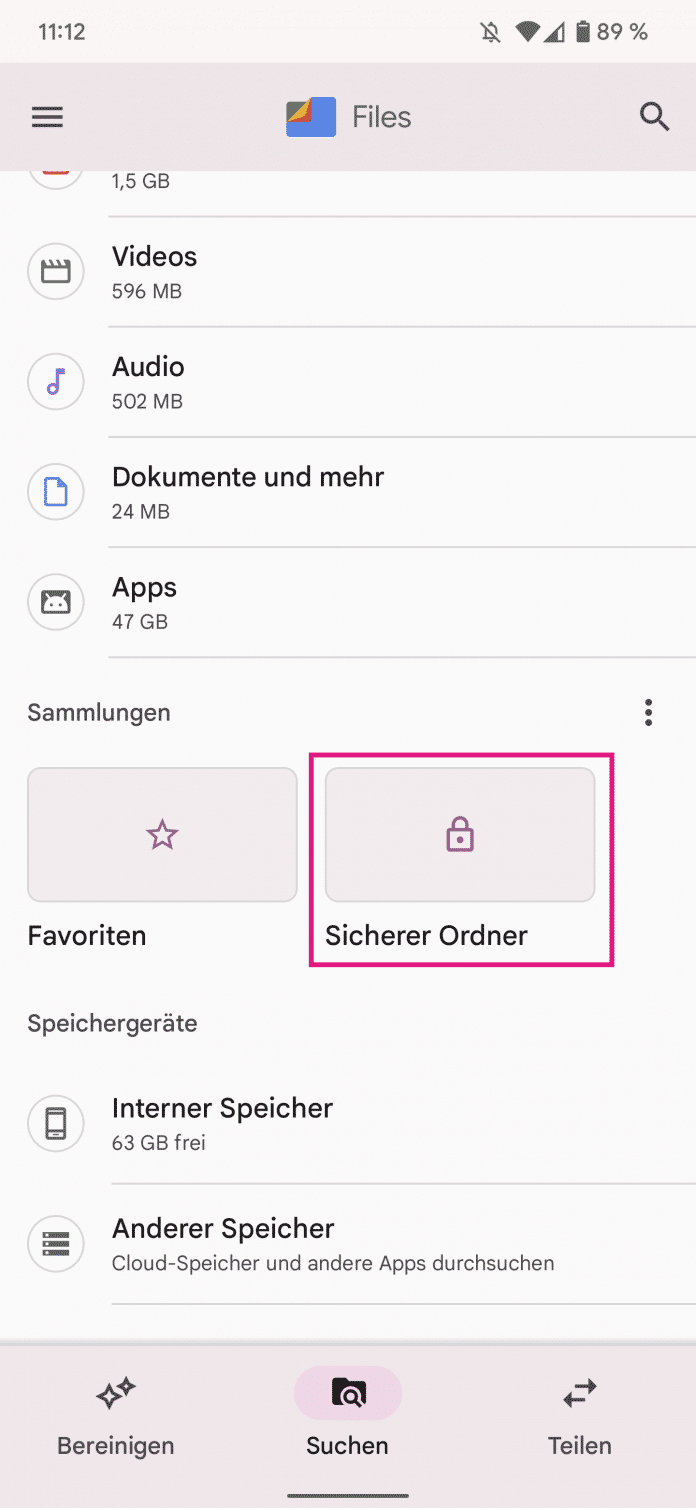
Task: Open Sicherer Ordner
Action: (460, 835)
